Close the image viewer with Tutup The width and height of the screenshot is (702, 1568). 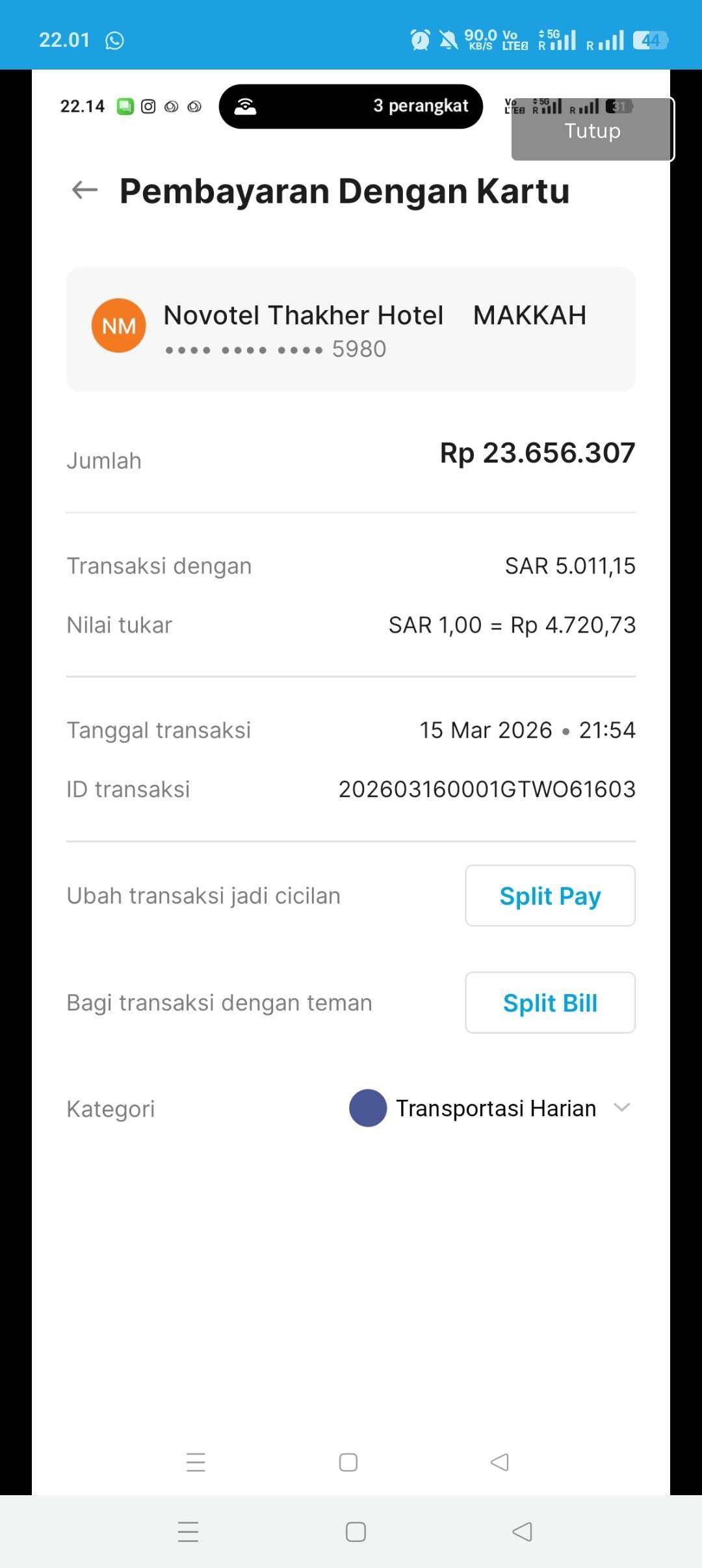click(592, 130)
